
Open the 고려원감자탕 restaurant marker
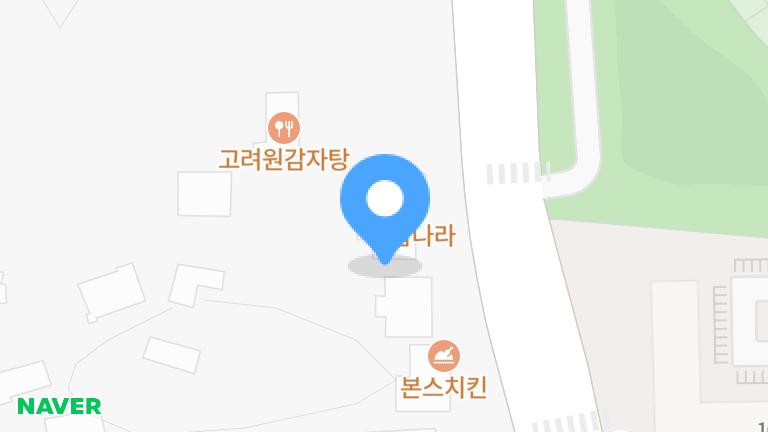click(284, 127)
